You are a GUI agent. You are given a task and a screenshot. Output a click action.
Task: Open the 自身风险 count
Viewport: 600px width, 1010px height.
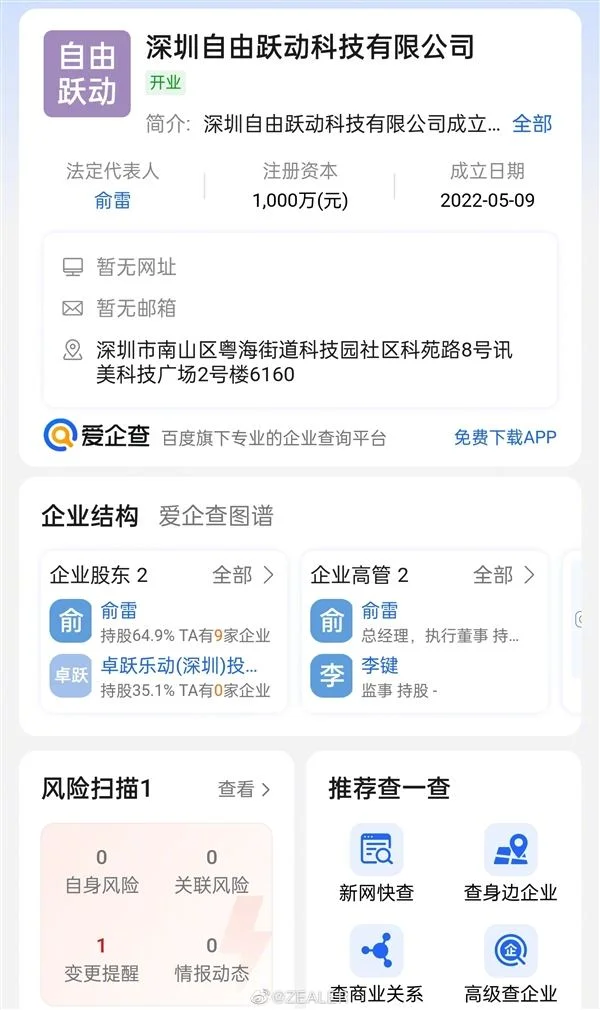pos(101,870)
